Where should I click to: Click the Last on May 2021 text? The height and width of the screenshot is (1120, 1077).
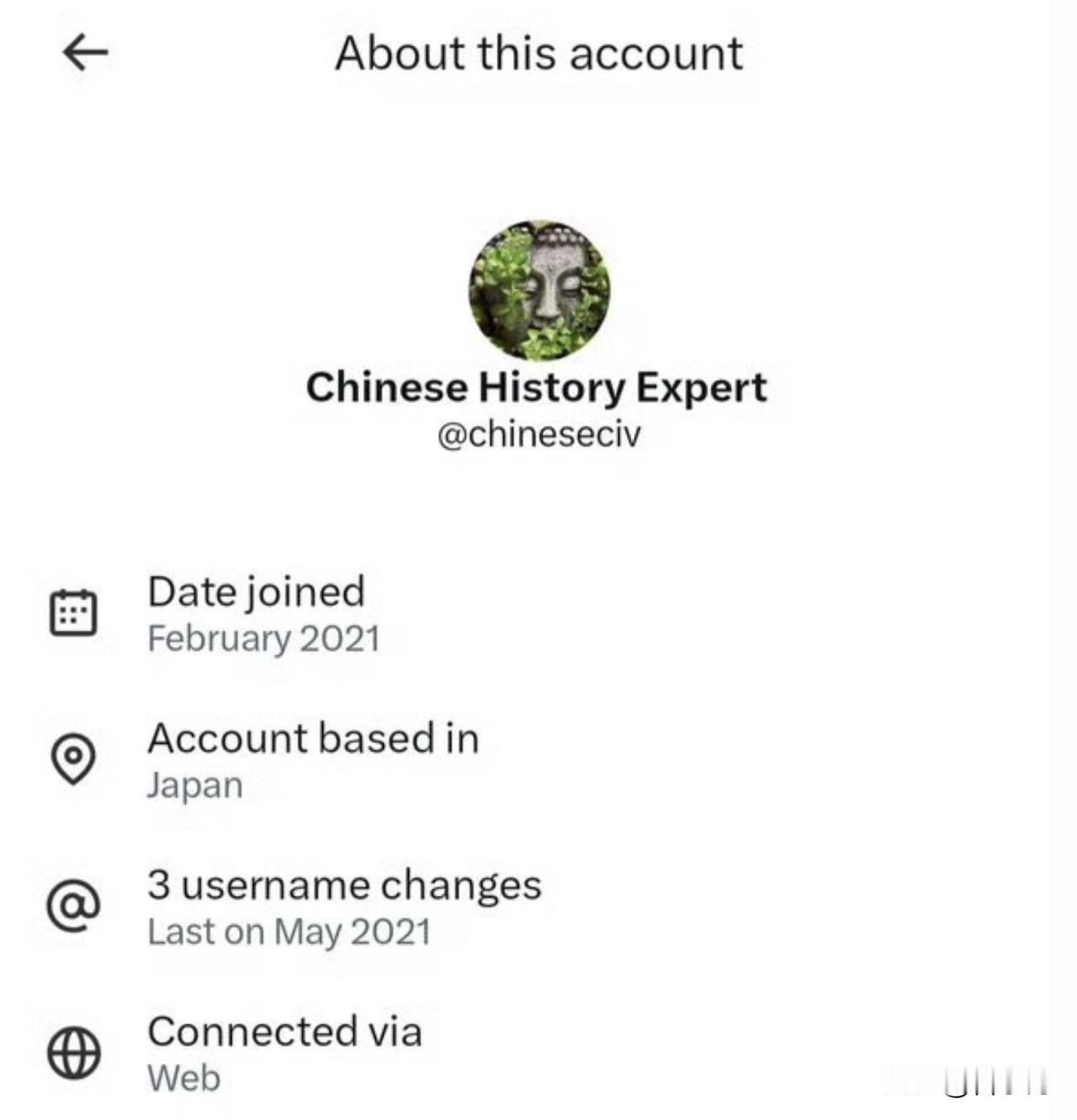tap(289, 931)
